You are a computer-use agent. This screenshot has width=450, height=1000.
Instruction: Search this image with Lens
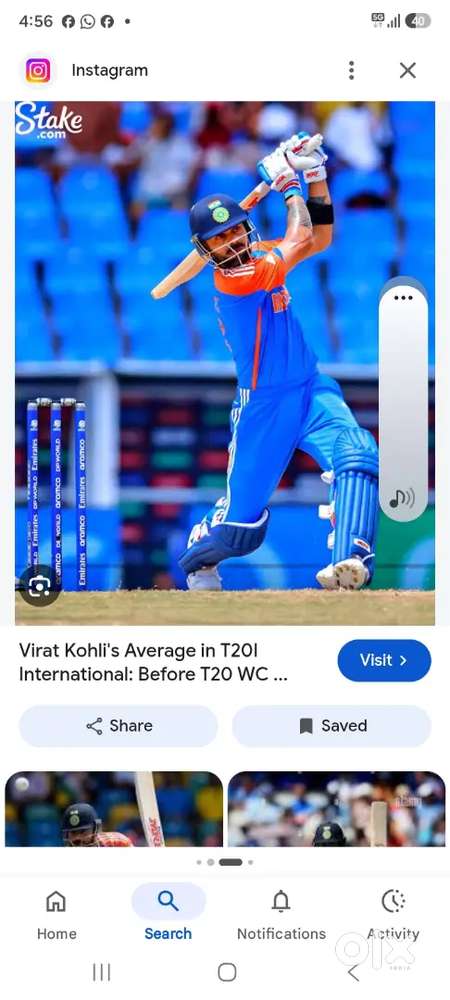(x=40, y=585)
